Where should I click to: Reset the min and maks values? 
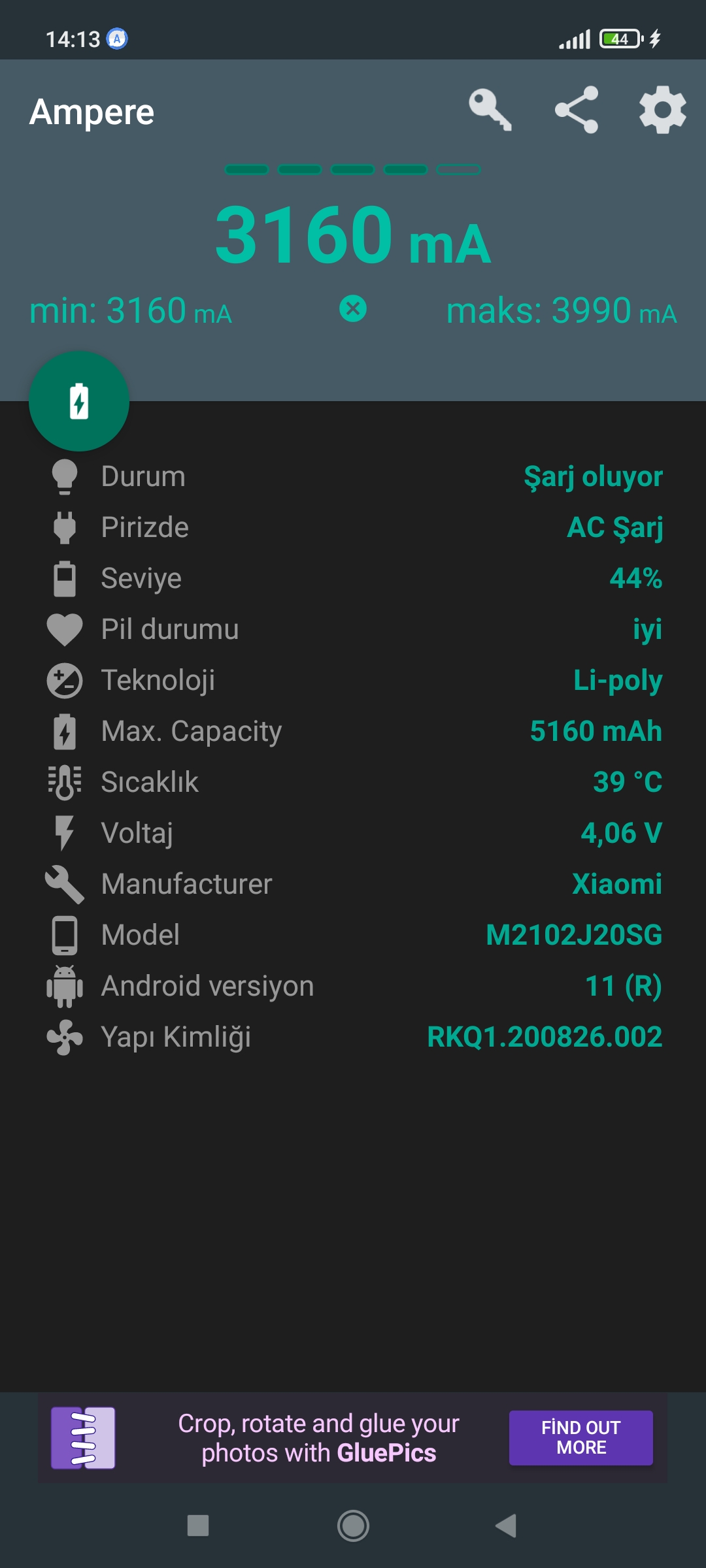[353, 309]
